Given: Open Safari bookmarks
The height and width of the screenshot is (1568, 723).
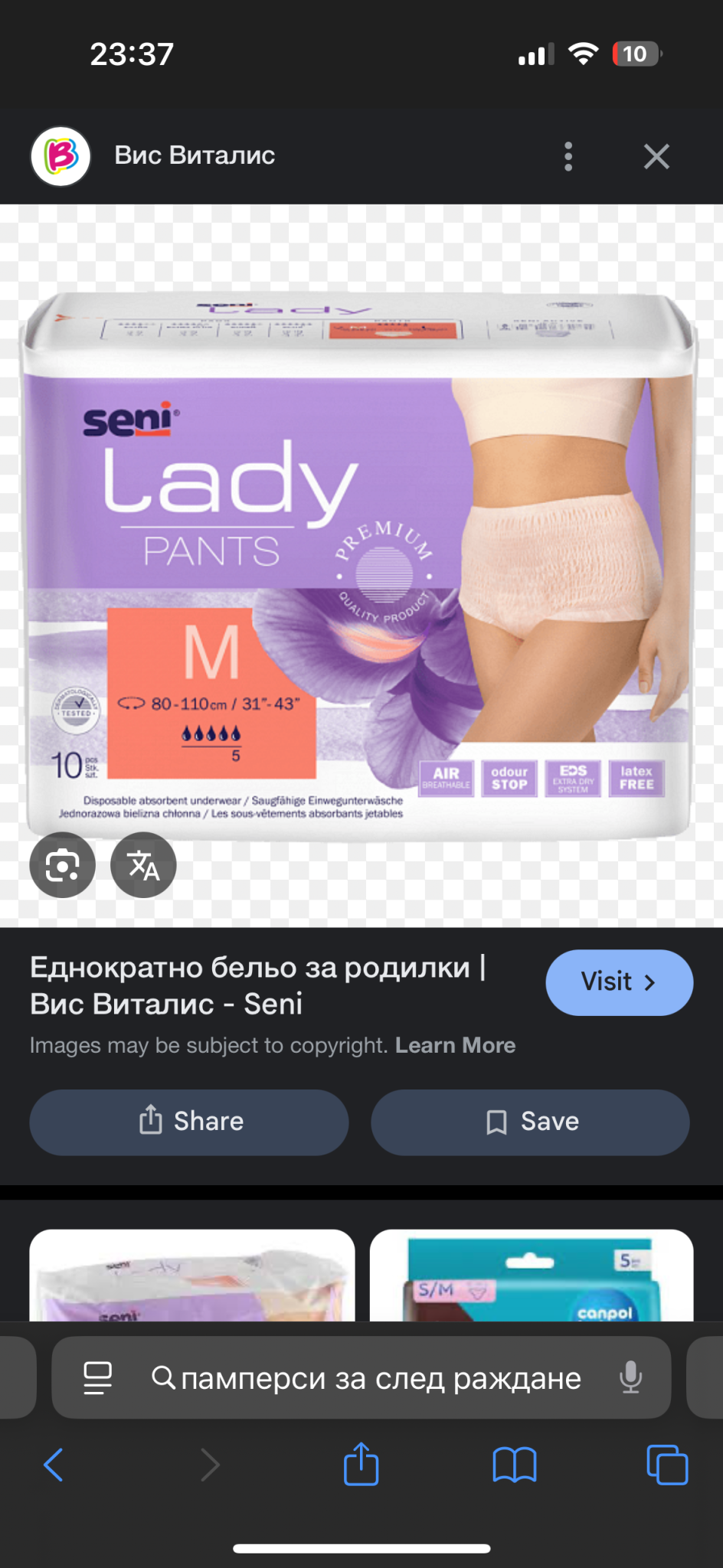Looking at the screenshot, I should pos(515,1465).
